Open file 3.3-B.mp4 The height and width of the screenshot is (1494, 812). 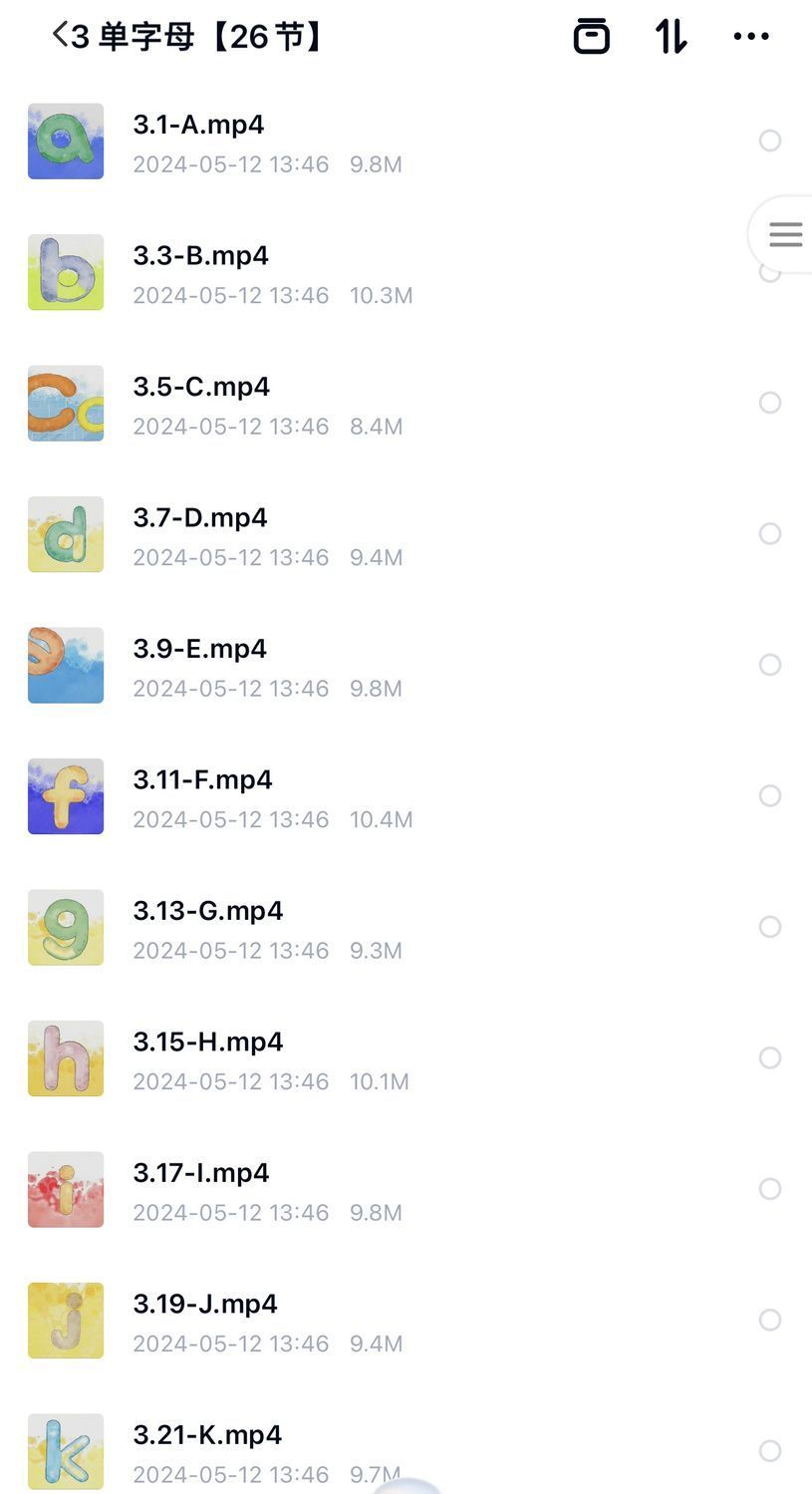[200, 256]
